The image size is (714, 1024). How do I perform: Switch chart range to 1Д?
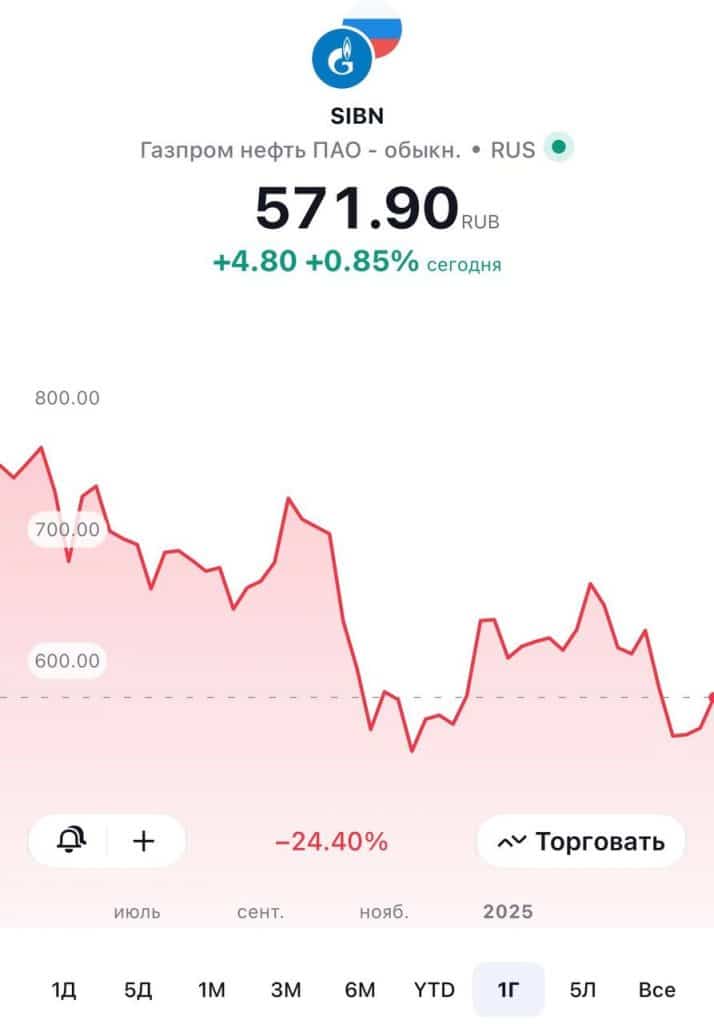[64, 990]
